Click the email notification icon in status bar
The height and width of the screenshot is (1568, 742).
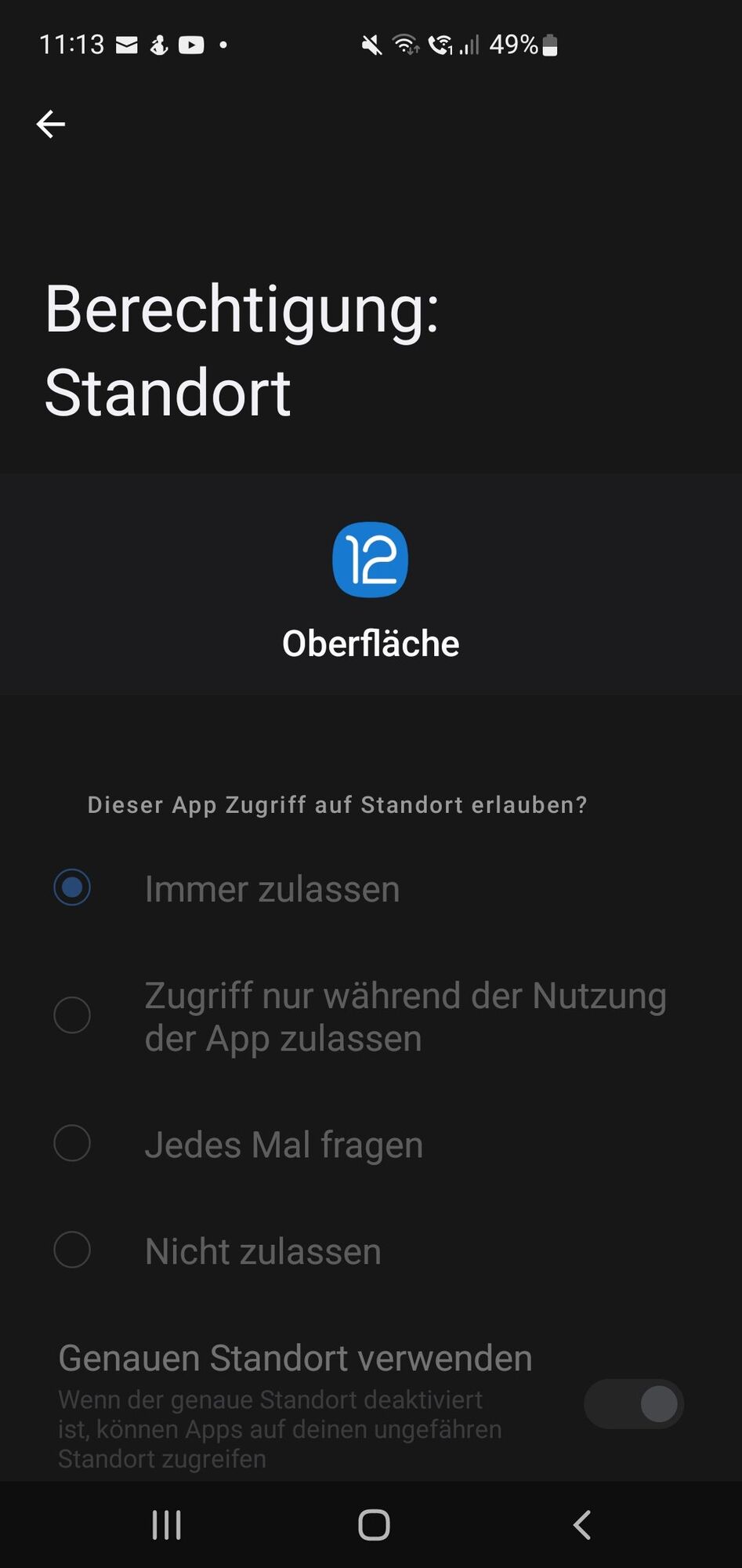[128, 45]
